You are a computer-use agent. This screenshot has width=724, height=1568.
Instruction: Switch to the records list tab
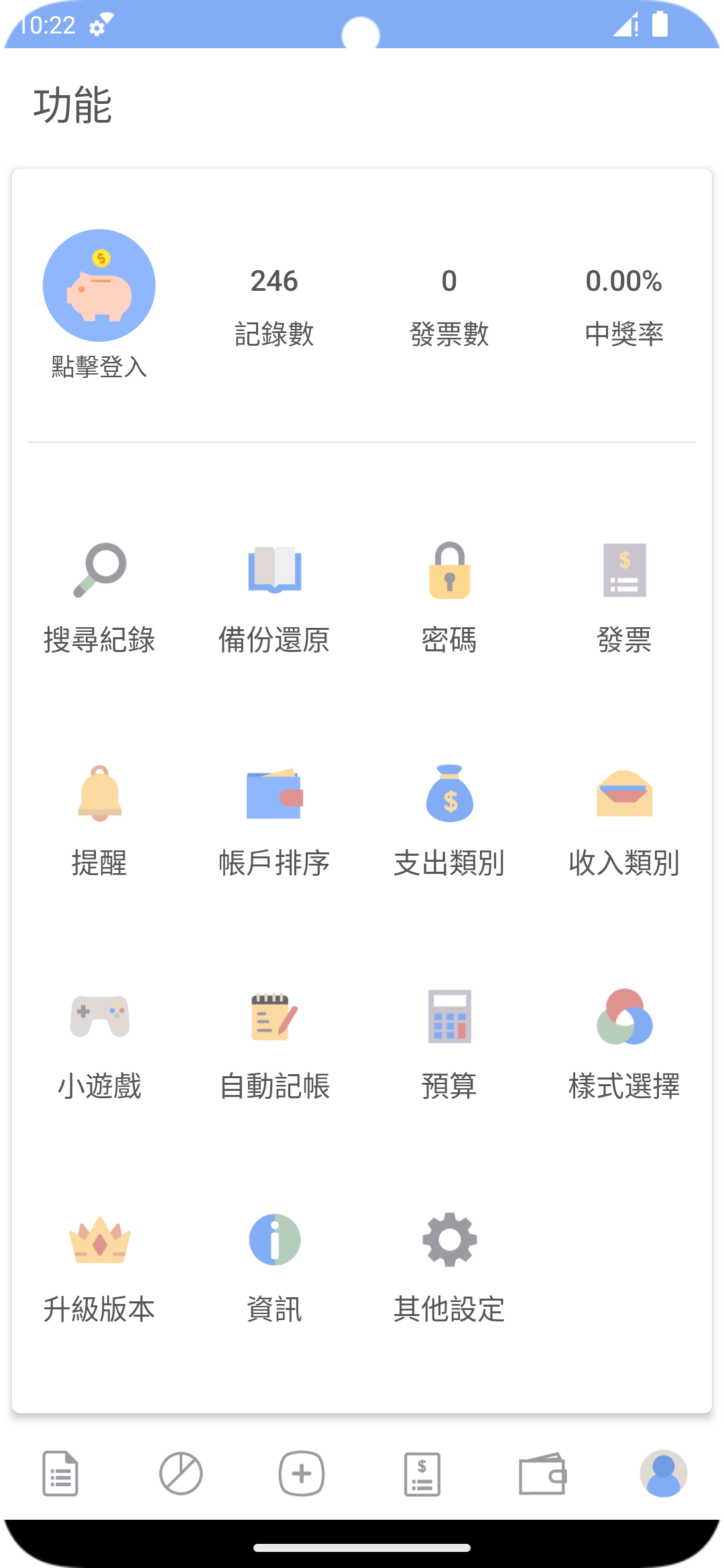point(60,1474)
